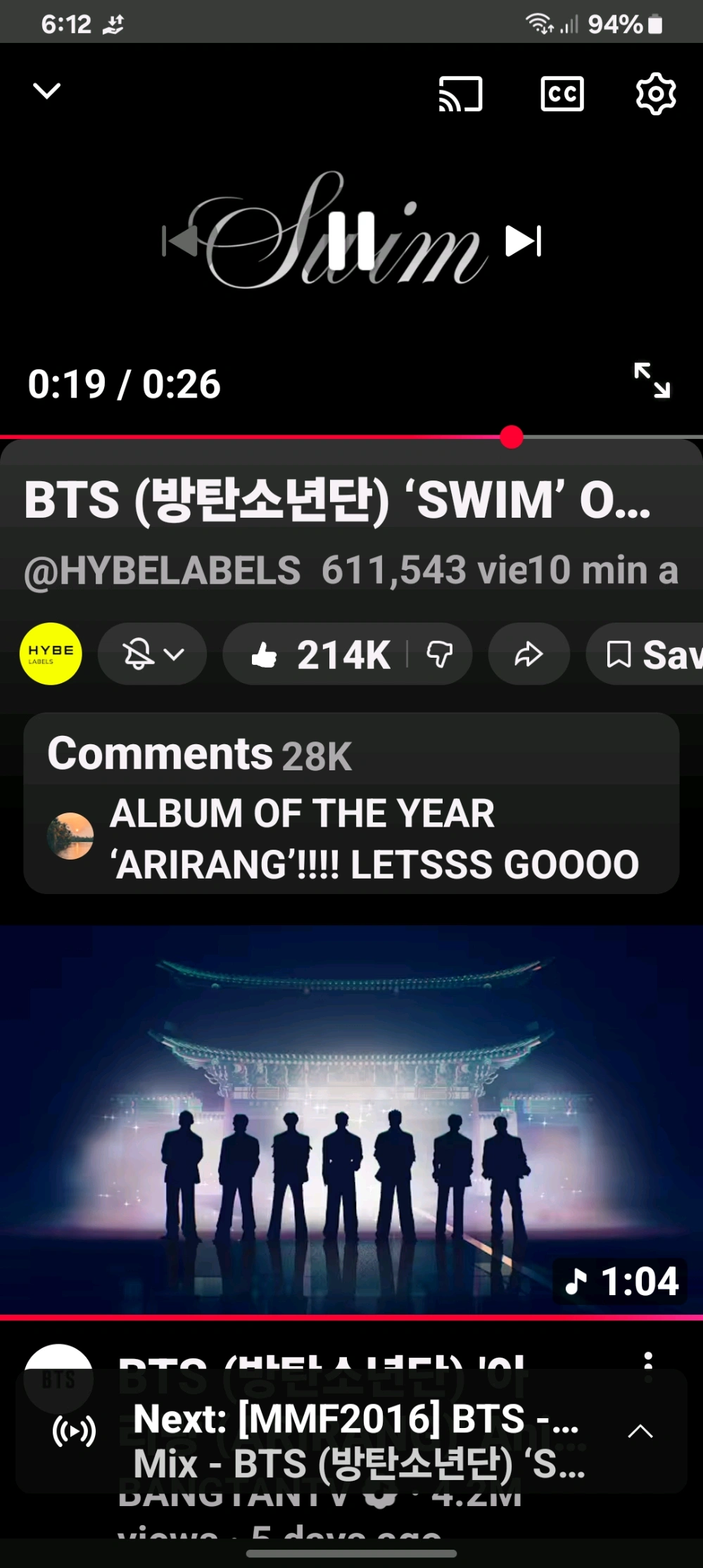Dislike this video
Screen dimensions: 703x1568
[440, 654]
